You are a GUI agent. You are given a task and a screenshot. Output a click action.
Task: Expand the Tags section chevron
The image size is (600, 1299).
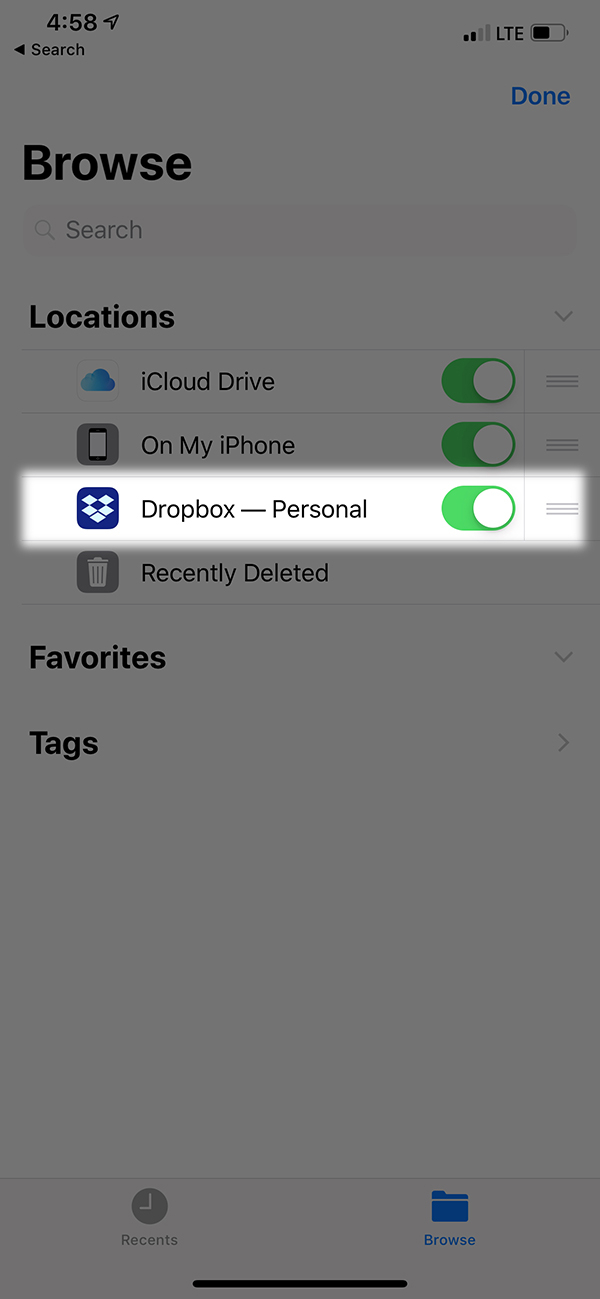point(564,743)
